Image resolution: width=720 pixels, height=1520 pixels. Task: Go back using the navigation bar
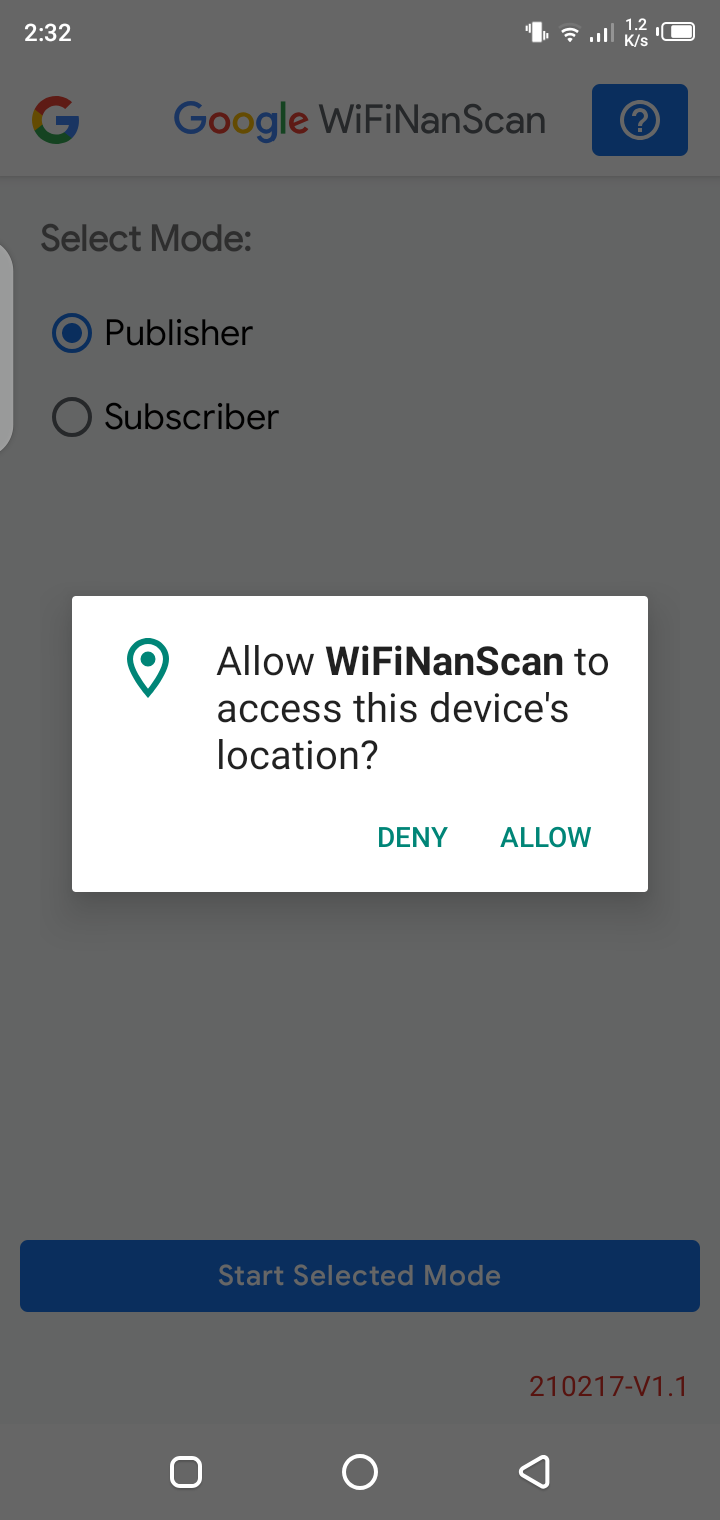(x=534, y=1471)
